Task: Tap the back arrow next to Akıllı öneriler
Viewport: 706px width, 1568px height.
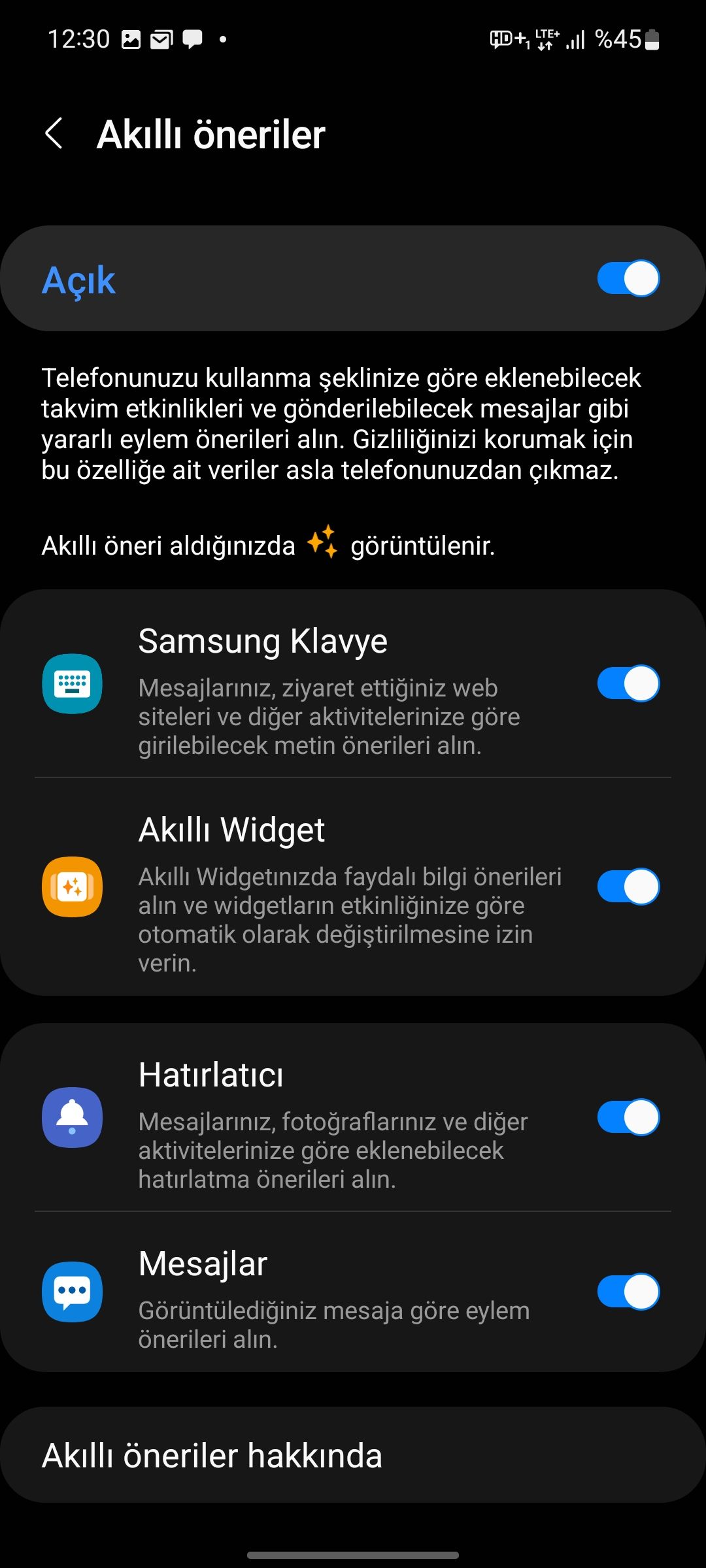Action: click(x=55, y=135)
